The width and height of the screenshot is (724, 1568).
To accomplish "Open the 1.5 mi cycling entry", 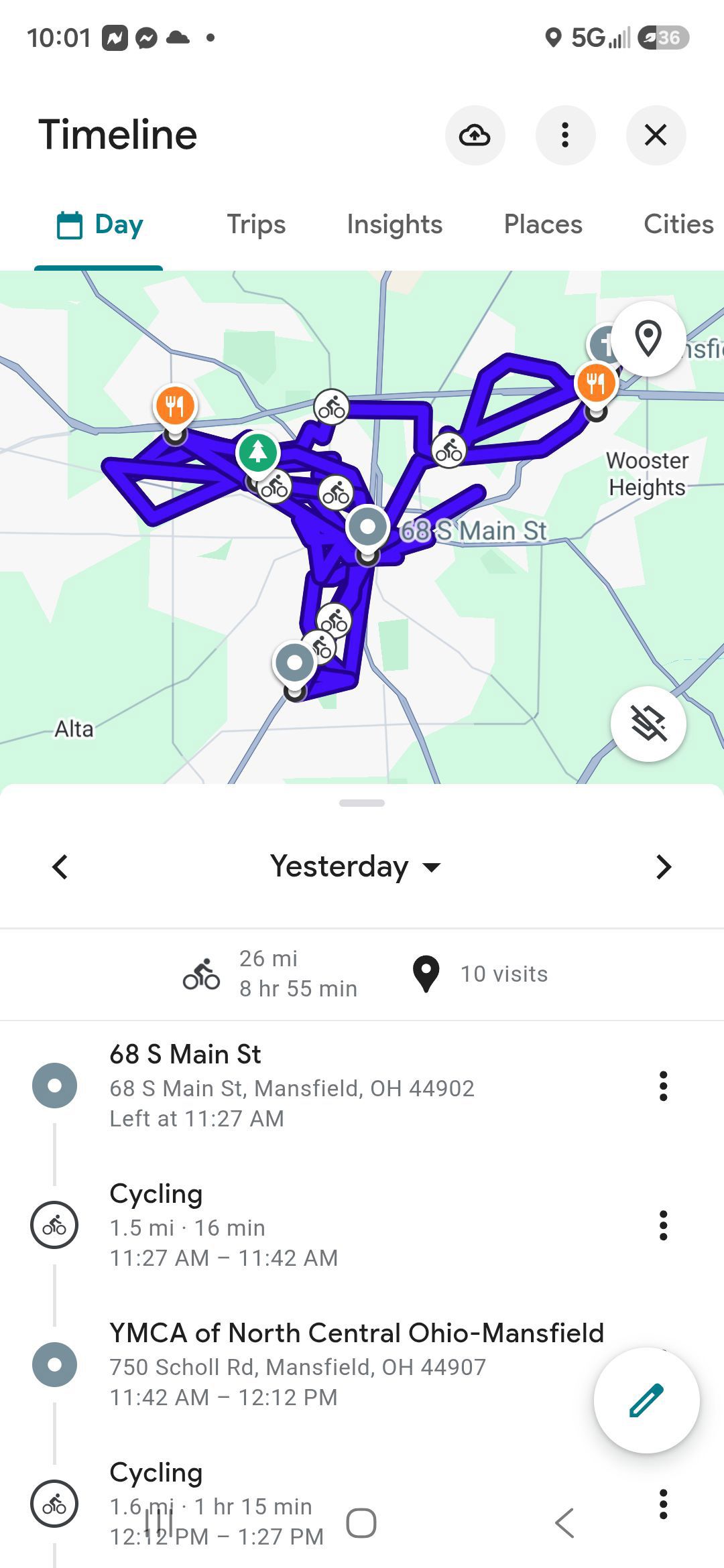I will point(335,1225).
